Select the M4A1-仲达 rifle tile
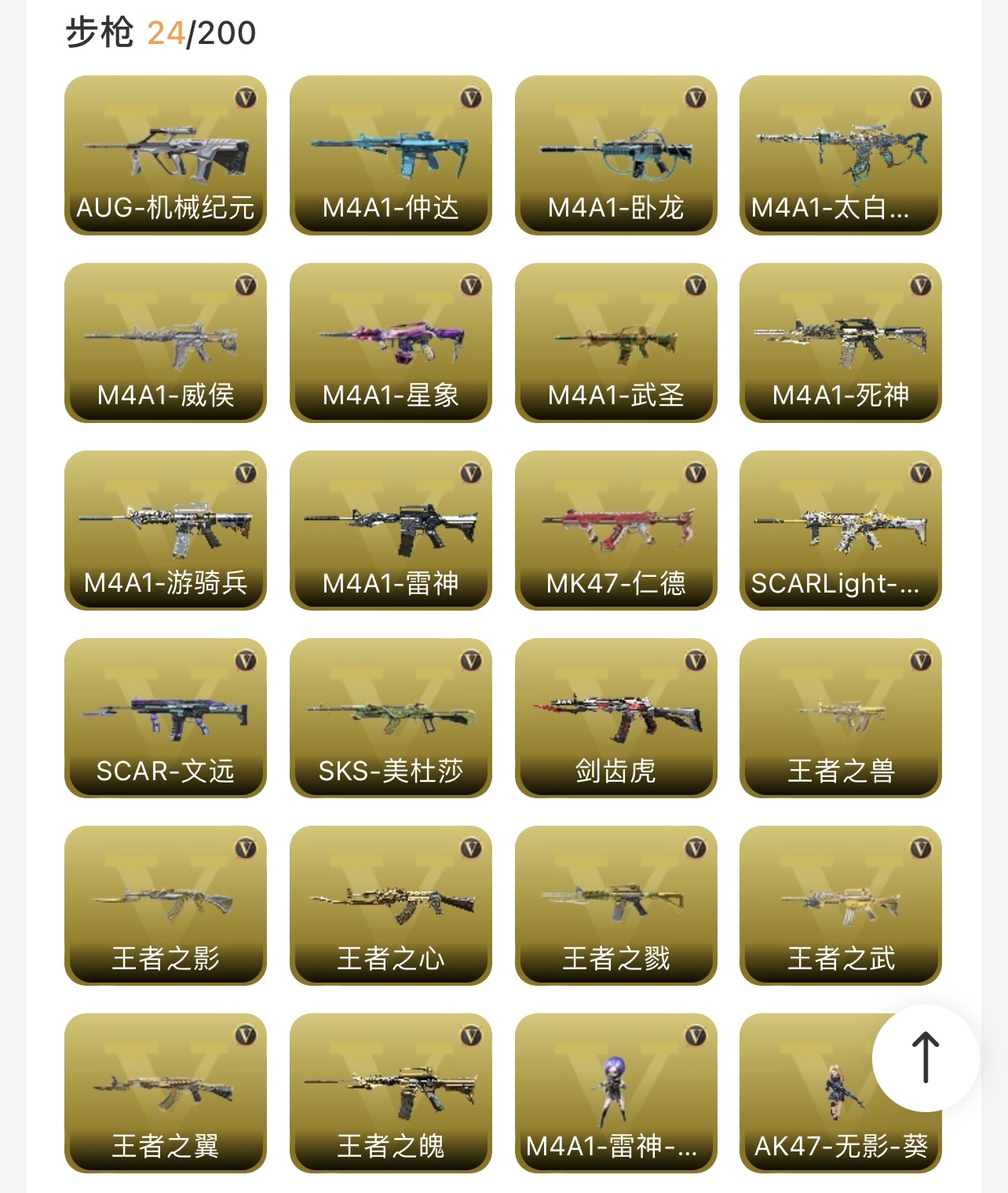 [x=391, y=155]
